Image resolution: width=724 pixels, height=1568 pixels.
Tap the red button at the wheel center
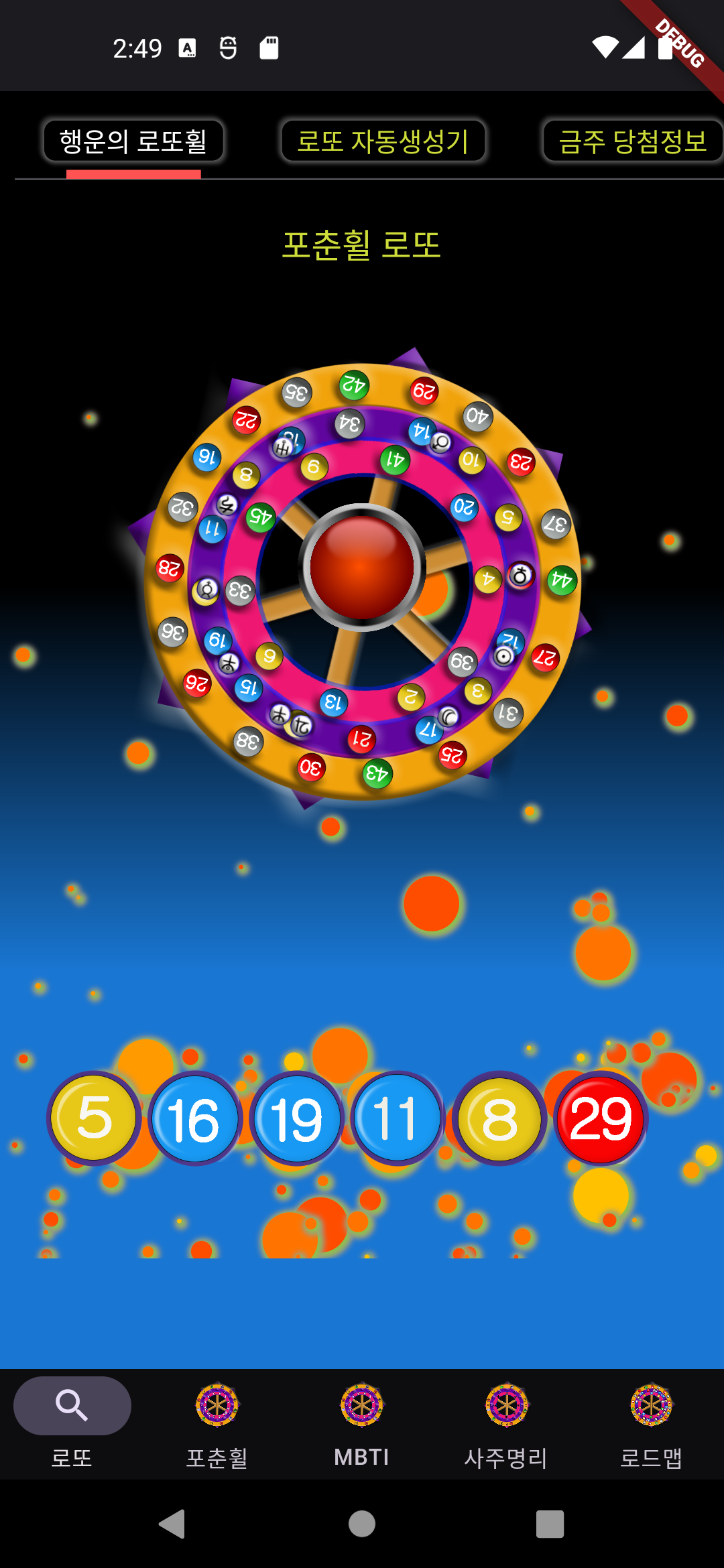click(362, 567)
